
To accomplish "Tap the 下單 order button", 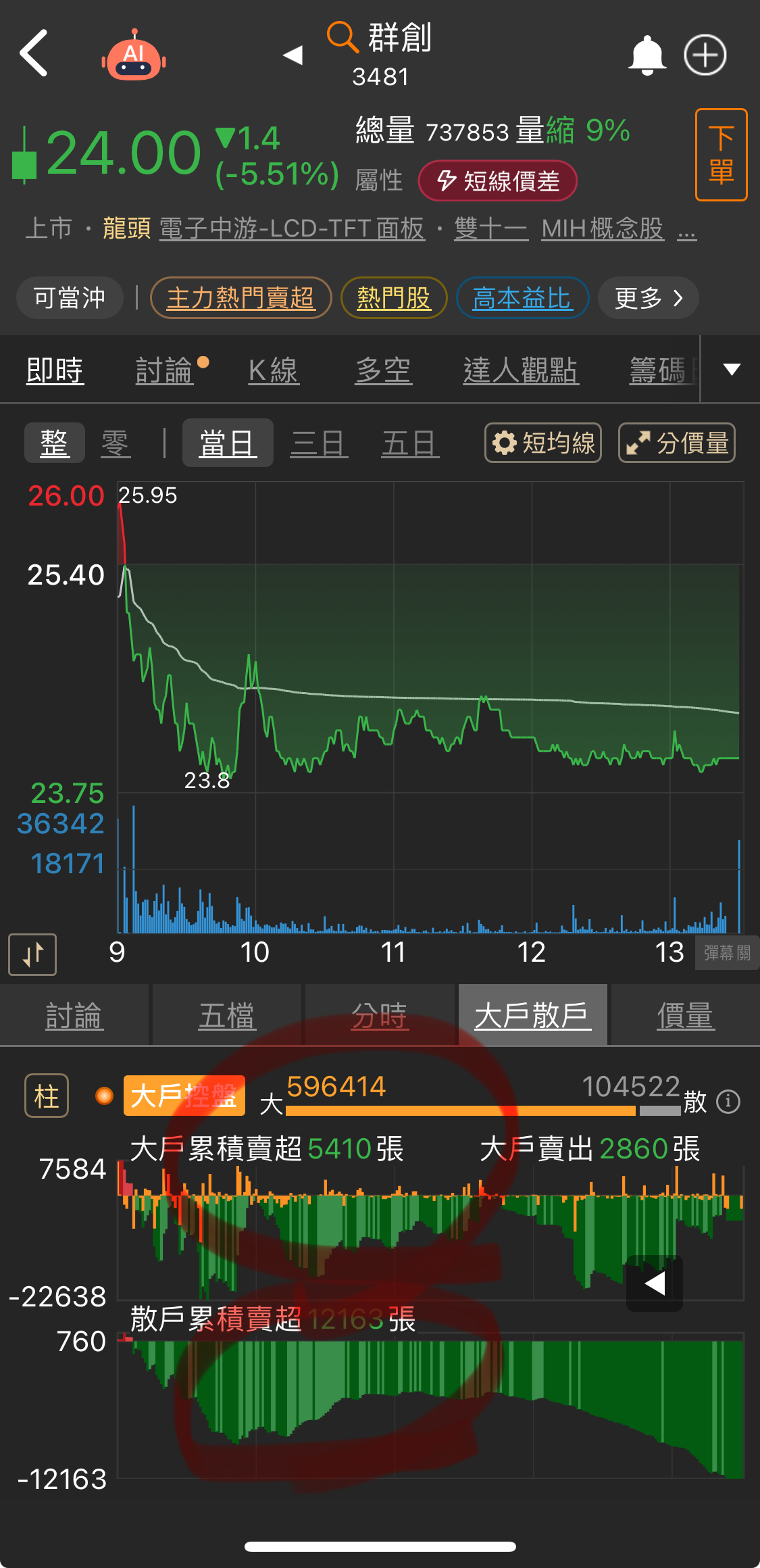I will pyautogui.click(x=721, y=154).
